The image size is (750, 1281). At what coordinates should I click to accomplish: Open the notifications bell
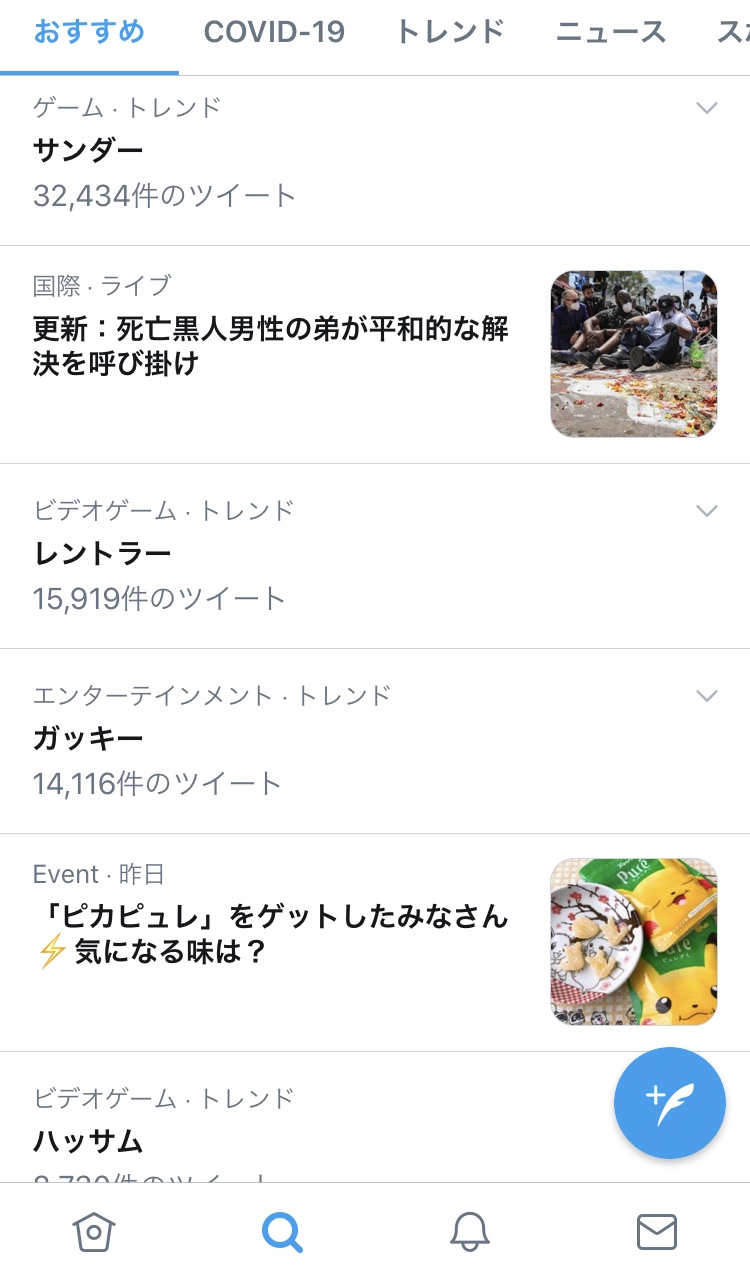click(x=469, y=1232)
